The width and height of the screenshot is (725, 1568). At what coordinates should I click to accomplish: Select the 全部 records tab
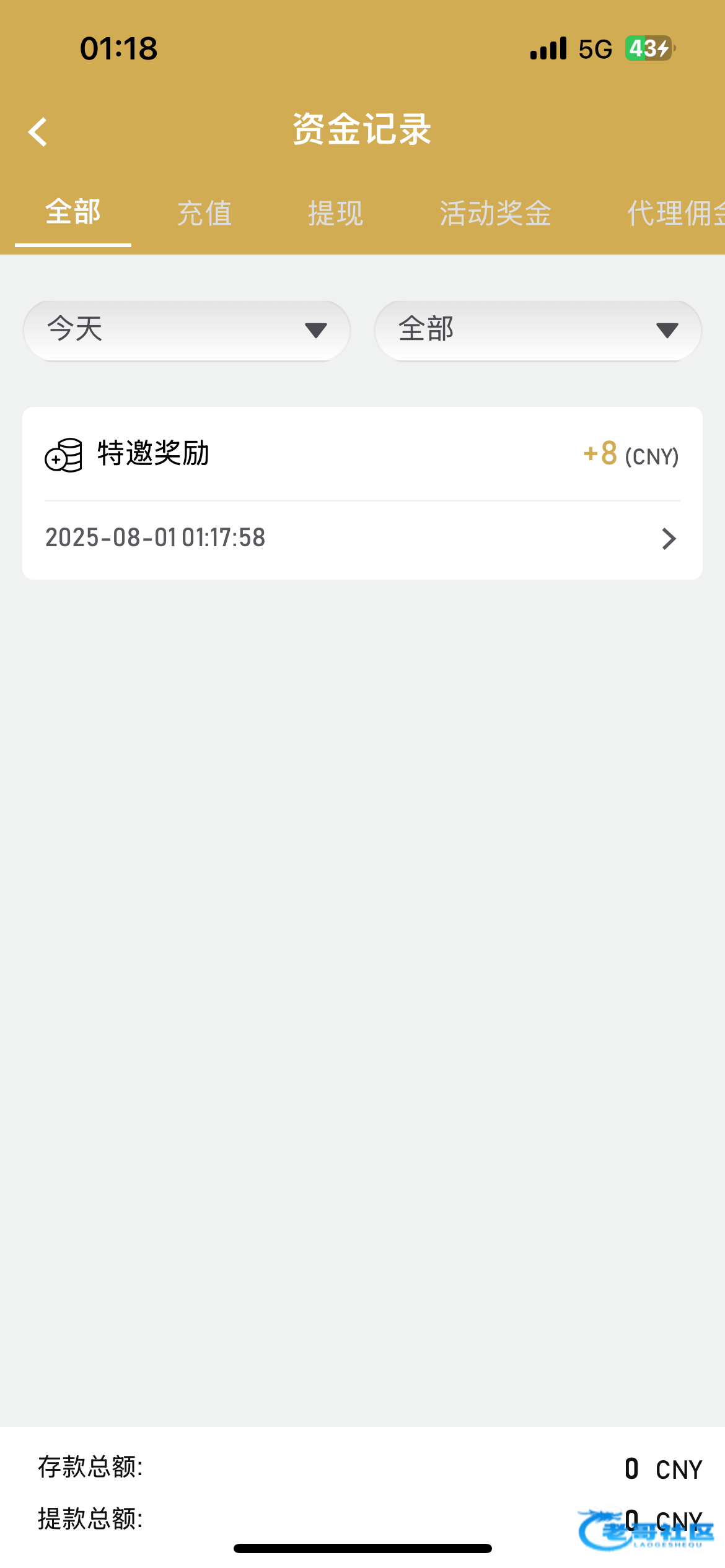[73, 212]
